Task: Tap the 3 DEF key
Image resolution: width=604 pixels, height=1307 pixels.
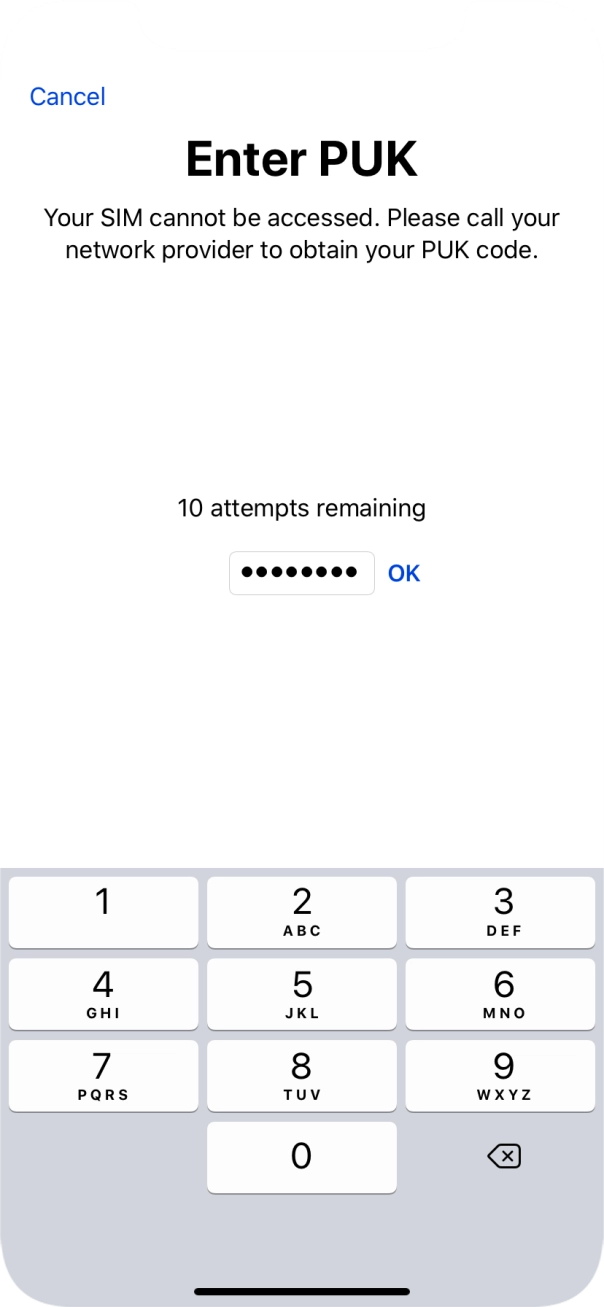Action: pyautogui.click(x=503, y=912)
